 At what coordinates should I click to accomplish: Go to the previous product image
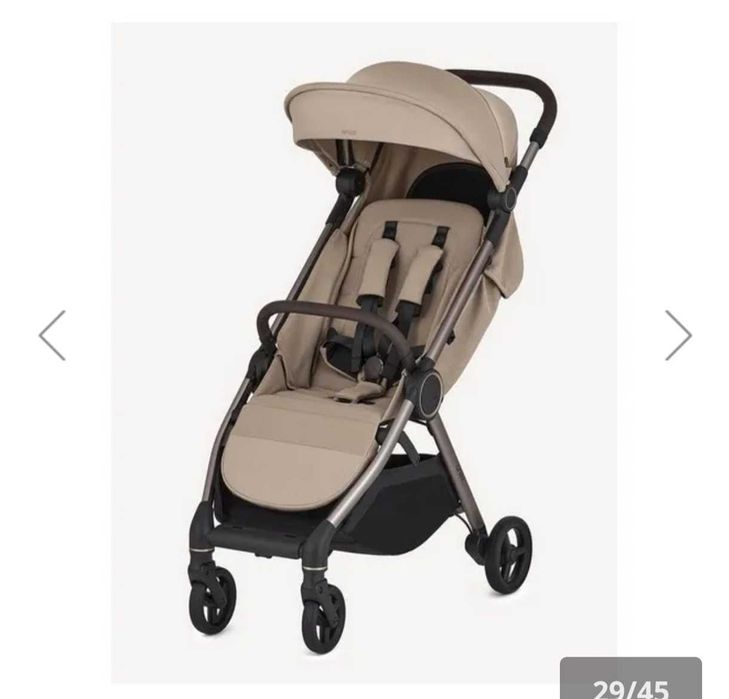click(x=52, y=335)
